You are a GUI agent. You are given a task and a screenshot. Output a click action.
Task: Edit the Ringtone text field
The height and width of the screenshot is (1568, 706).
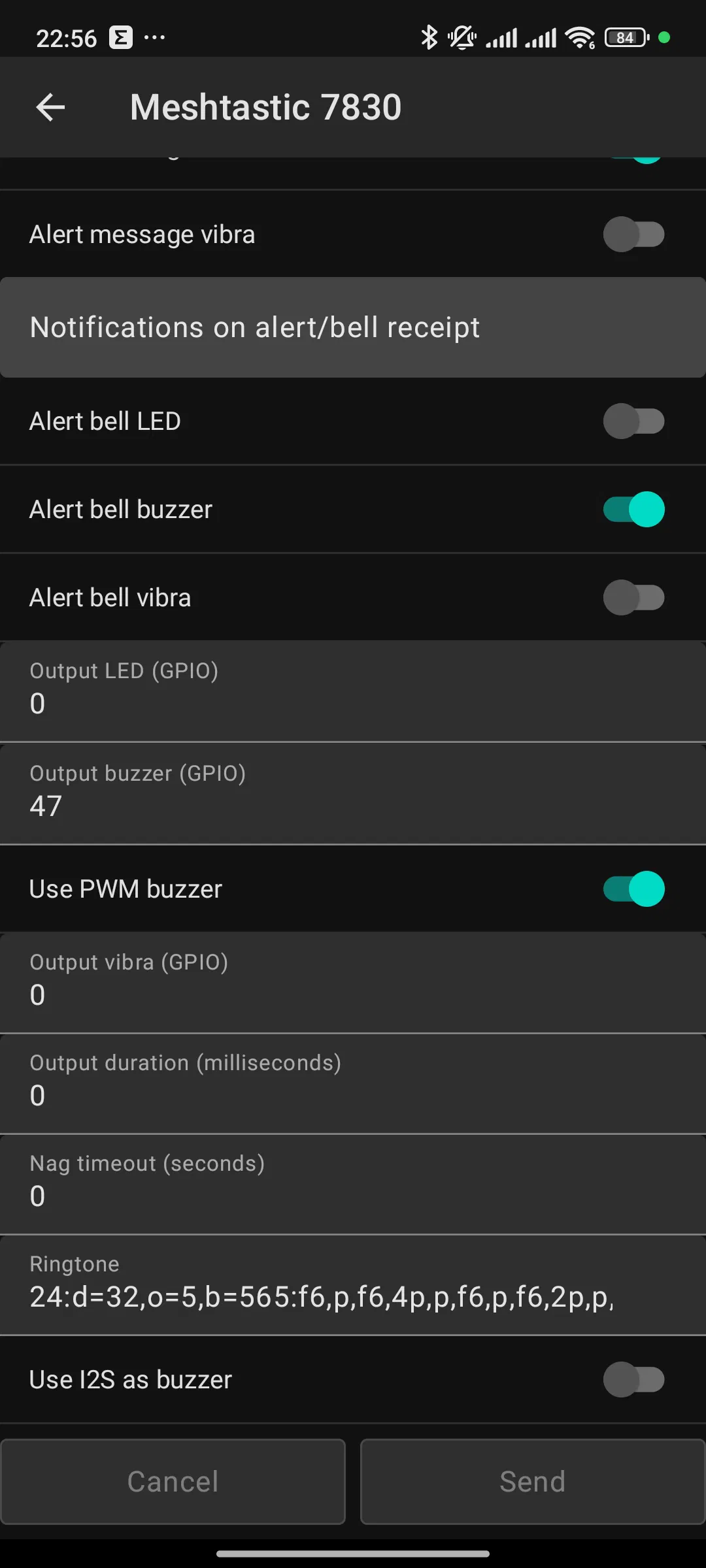(x=353, y=1285)
